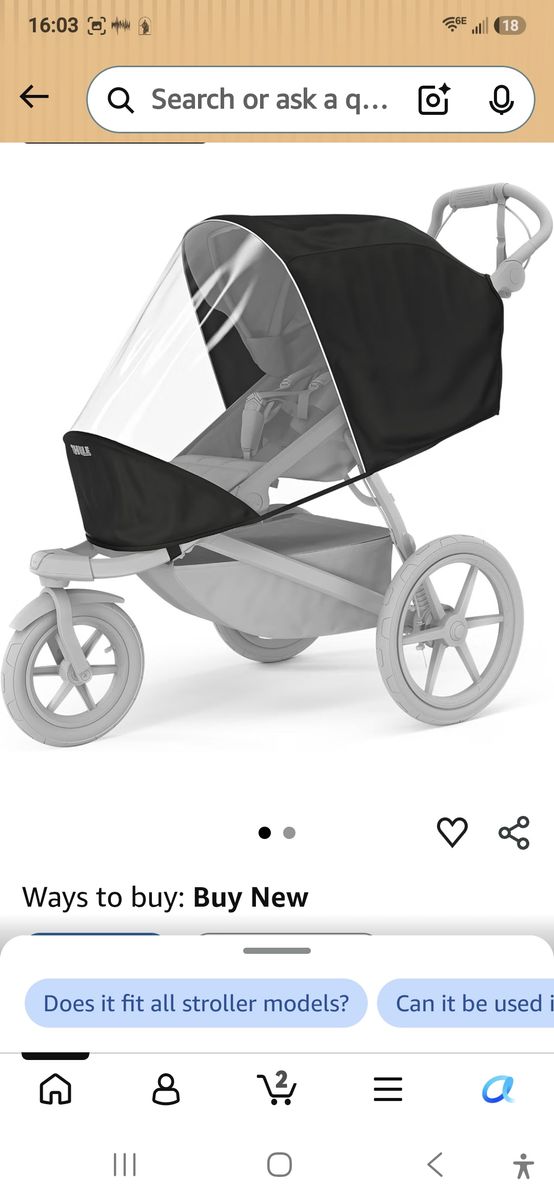Viewport: 554px width, 1200px height.
Task: Open the hamburger menu tab
Action: pyautogui.click(x=388, y=1089)
